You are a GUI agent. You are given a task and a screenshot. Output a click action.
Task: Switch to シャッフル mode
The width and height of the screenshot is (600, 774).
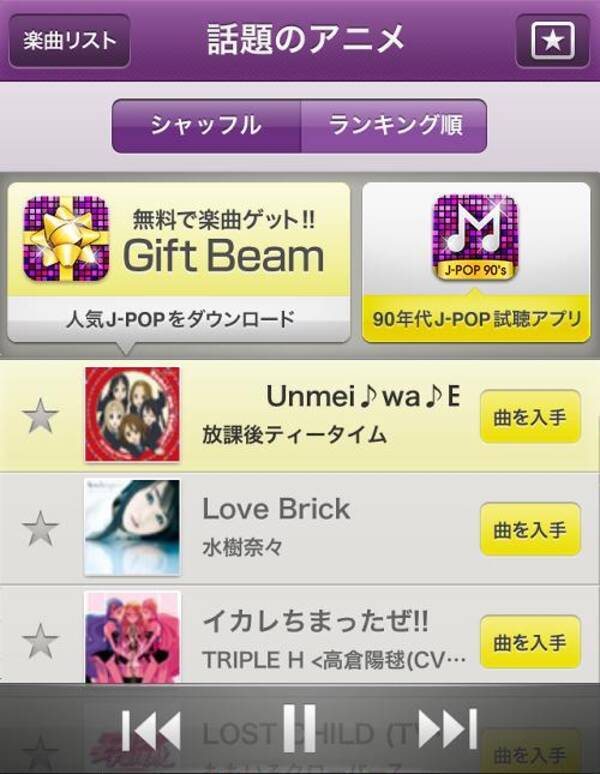206,126
